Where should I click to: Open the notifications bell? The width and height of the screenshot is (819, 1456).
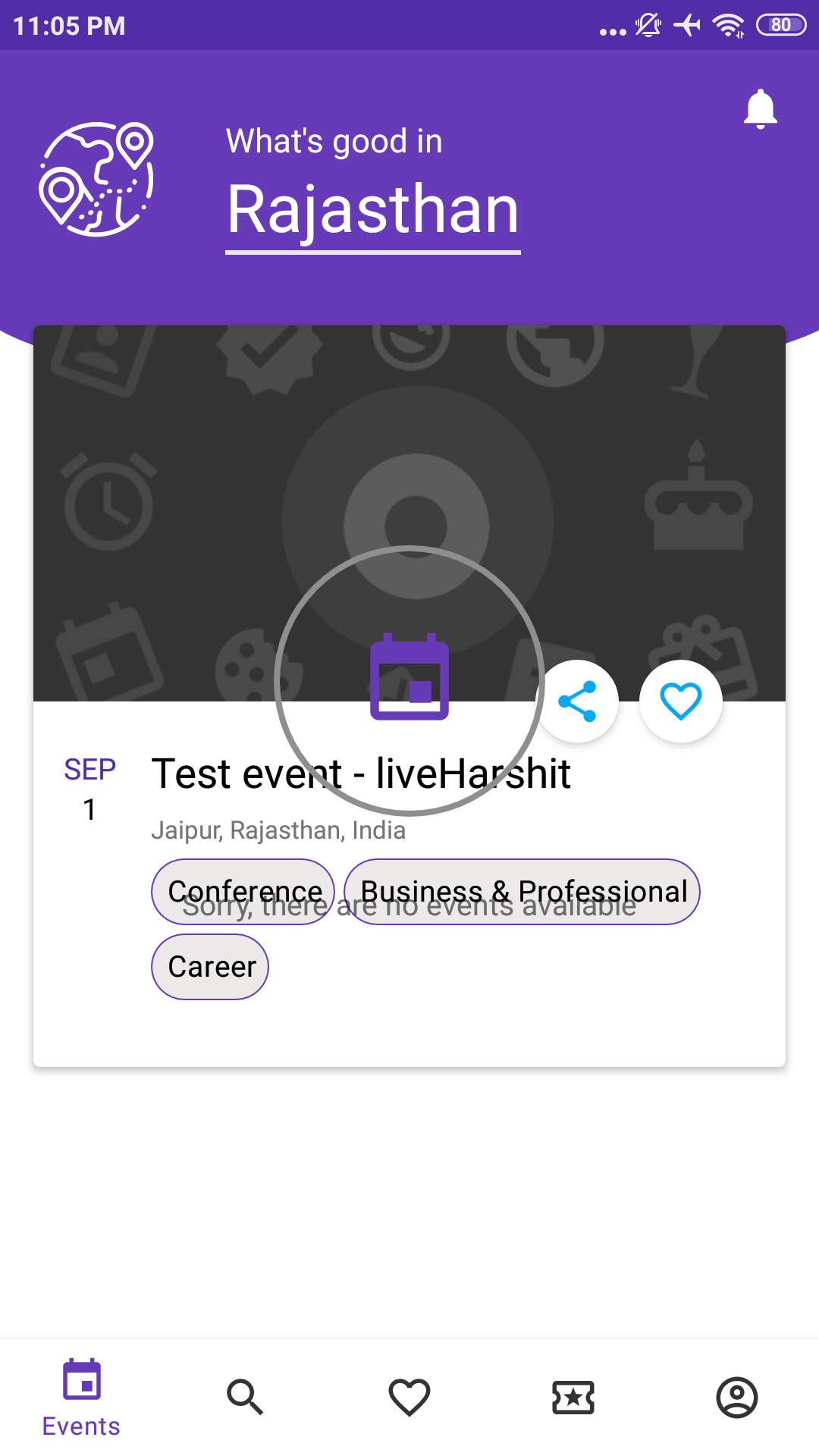pyautogui.click(x=760, y=110)
